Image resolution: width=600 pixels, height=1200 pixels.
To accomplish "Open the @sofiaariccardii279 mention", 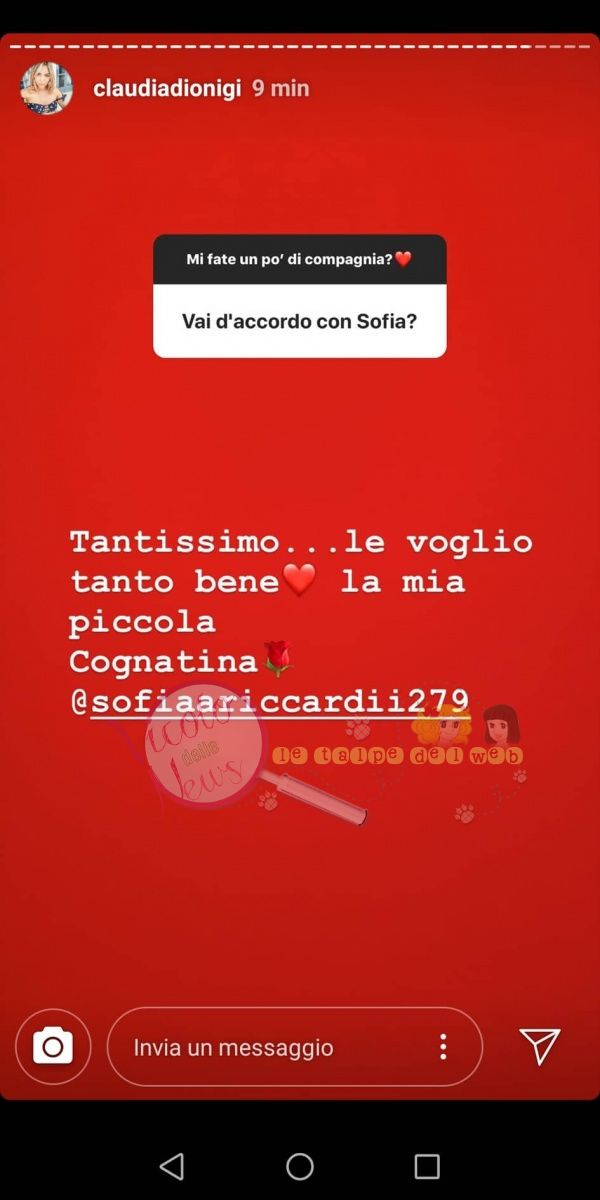I will tap(280, 700).
